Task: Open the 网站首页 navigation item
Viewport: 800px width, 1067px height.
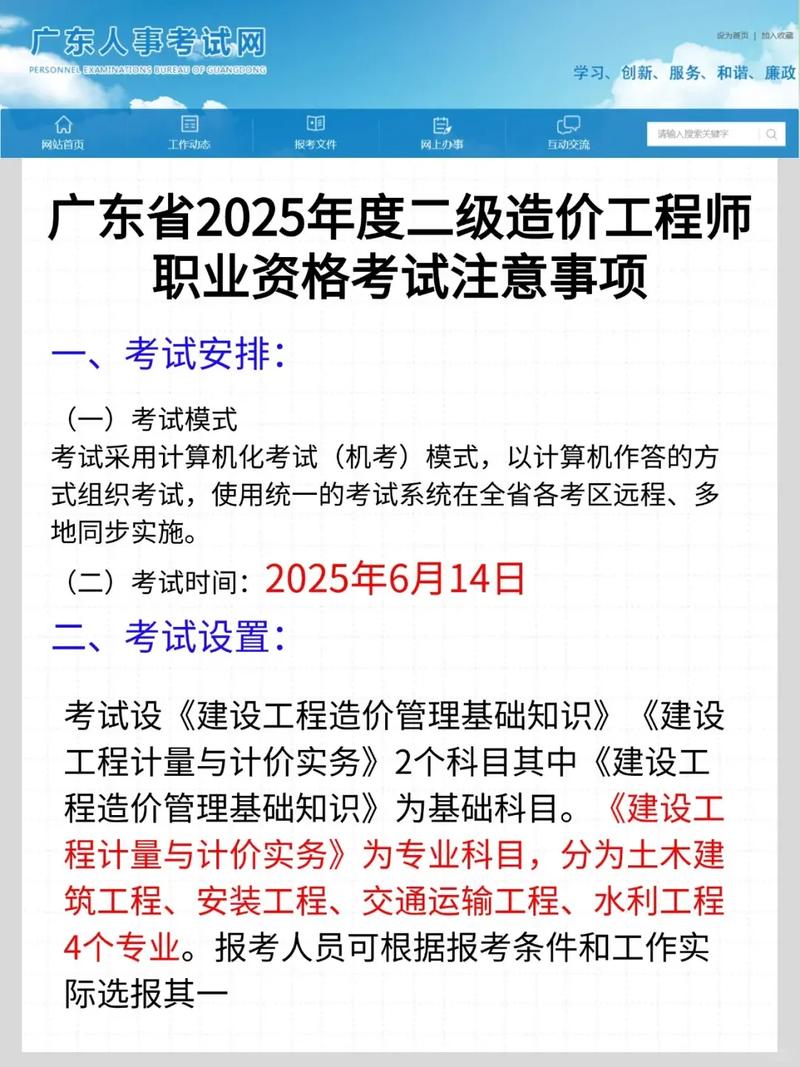Action: coord(63,143)
